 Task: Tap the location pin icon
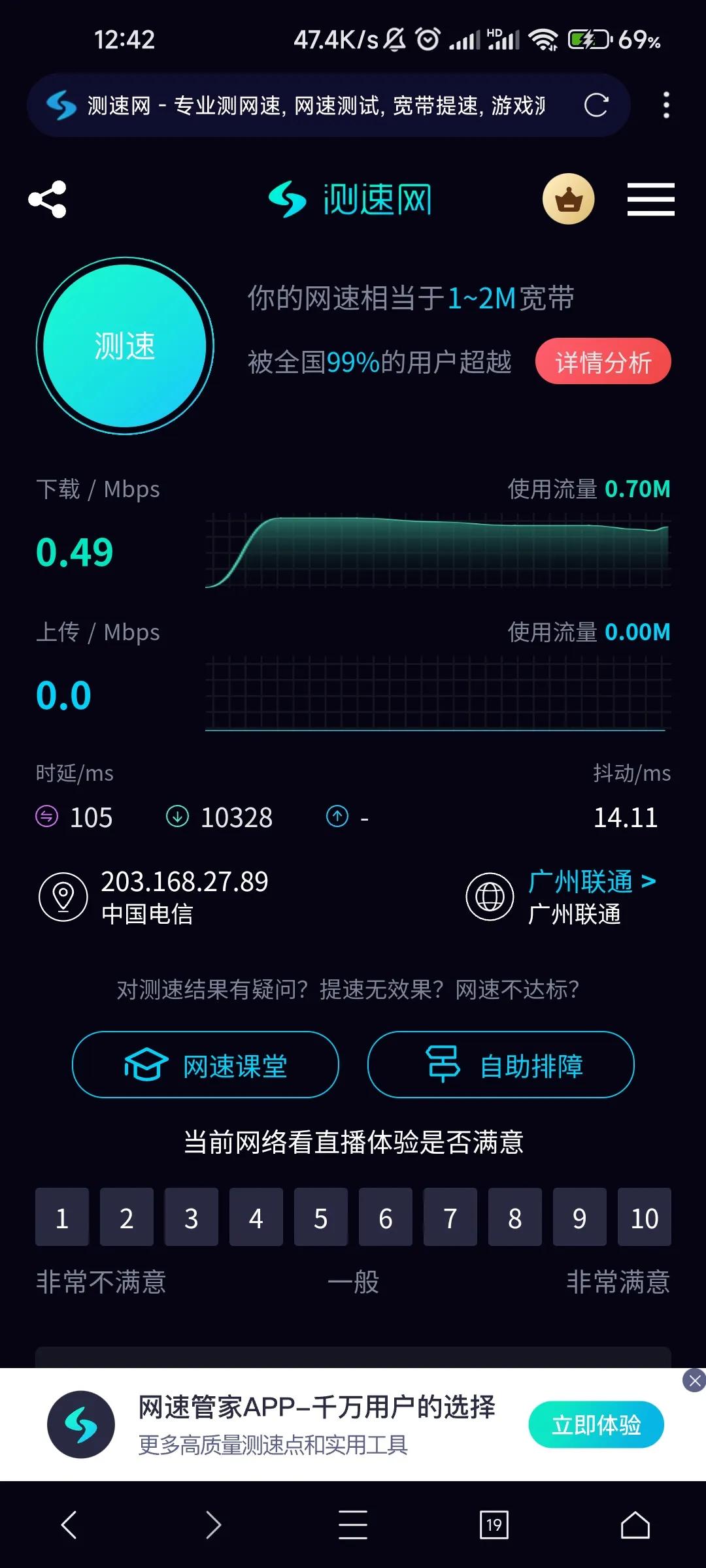[x=63, y=897]
